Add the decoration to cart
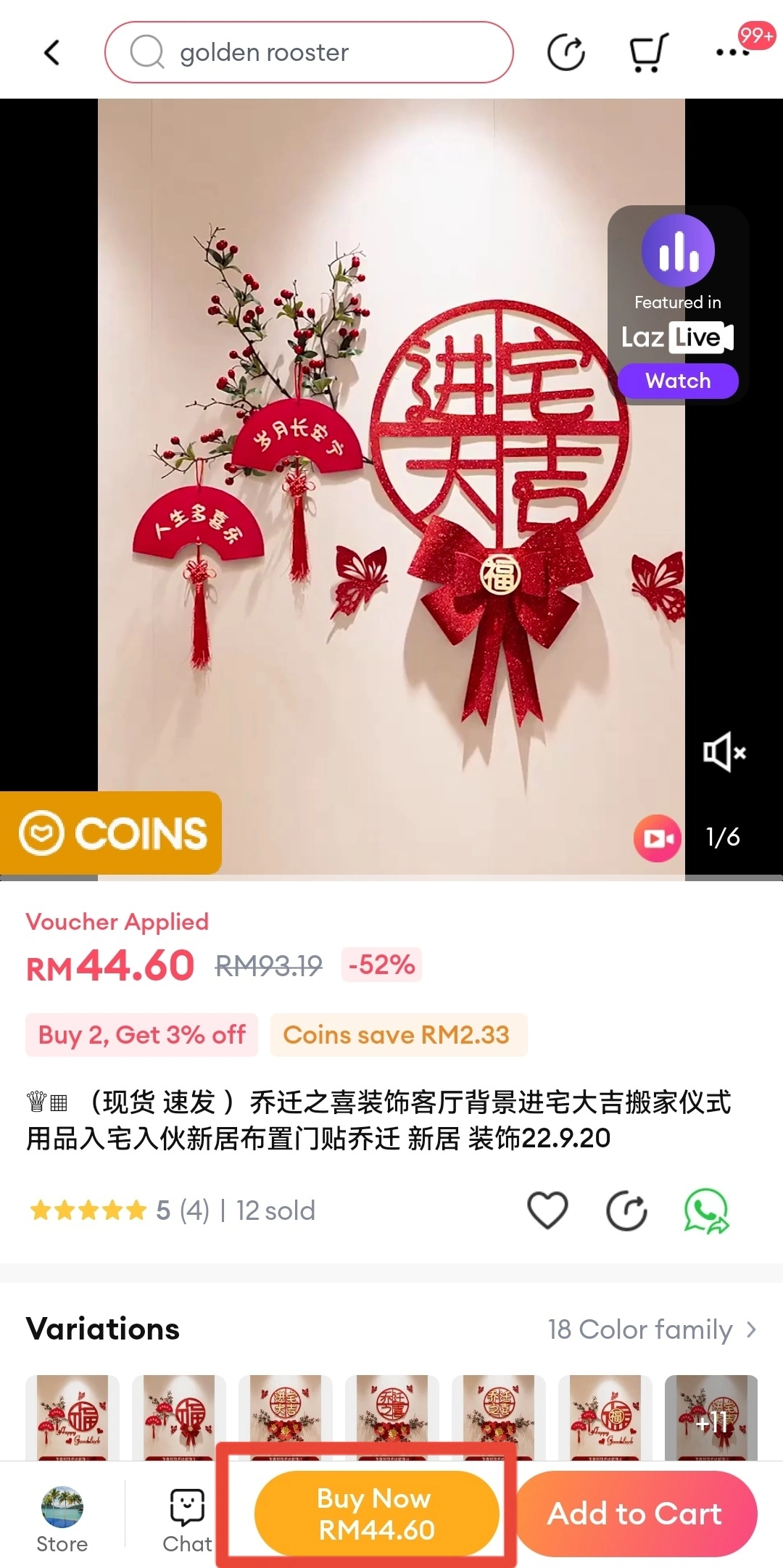 (x=635, y=1513)
